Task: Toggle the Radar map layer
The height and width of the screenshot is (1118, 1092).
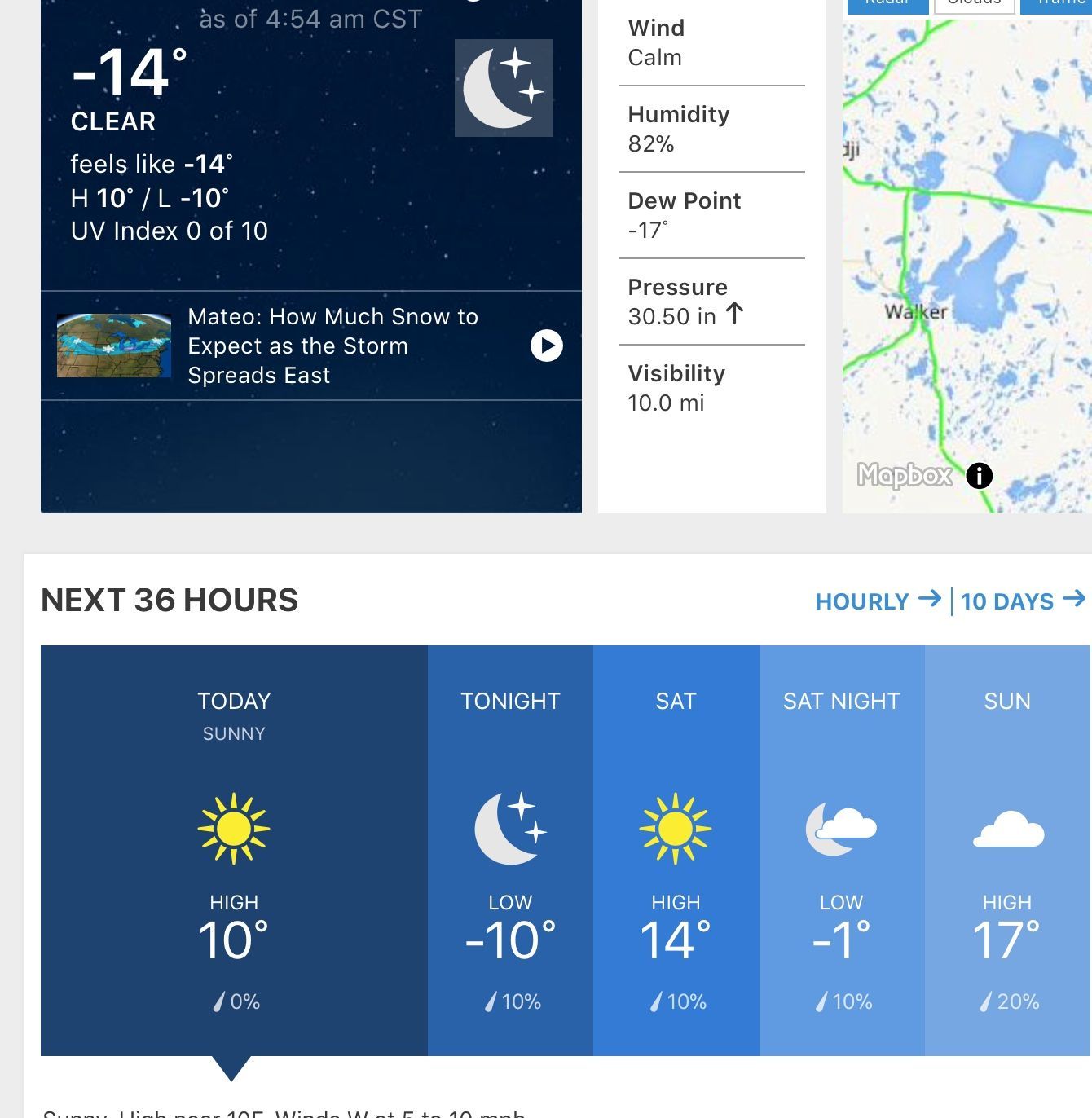Action: coord(887,5)
